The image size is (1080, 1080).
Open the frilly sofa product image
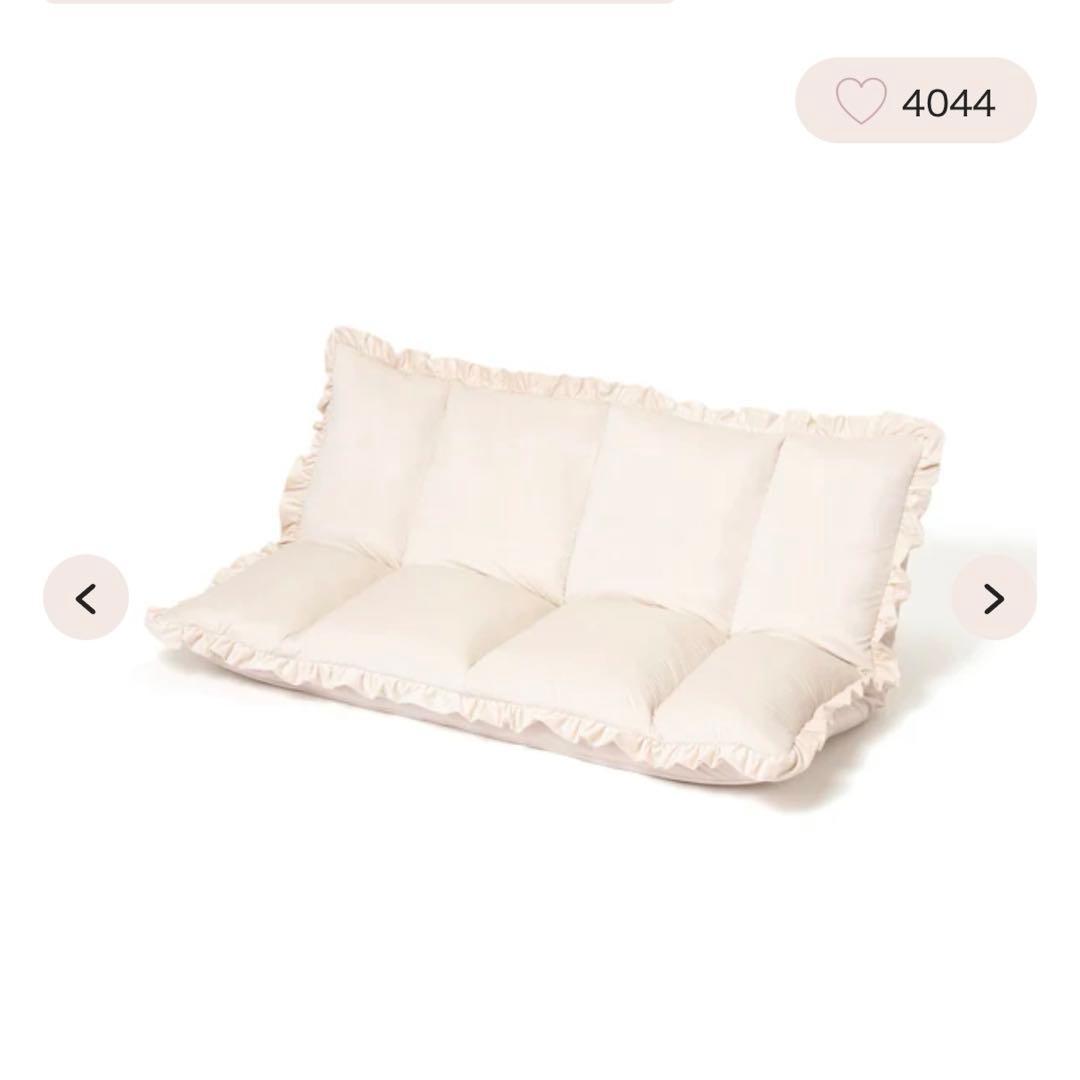pyautogui.click(x=545, y=560)
